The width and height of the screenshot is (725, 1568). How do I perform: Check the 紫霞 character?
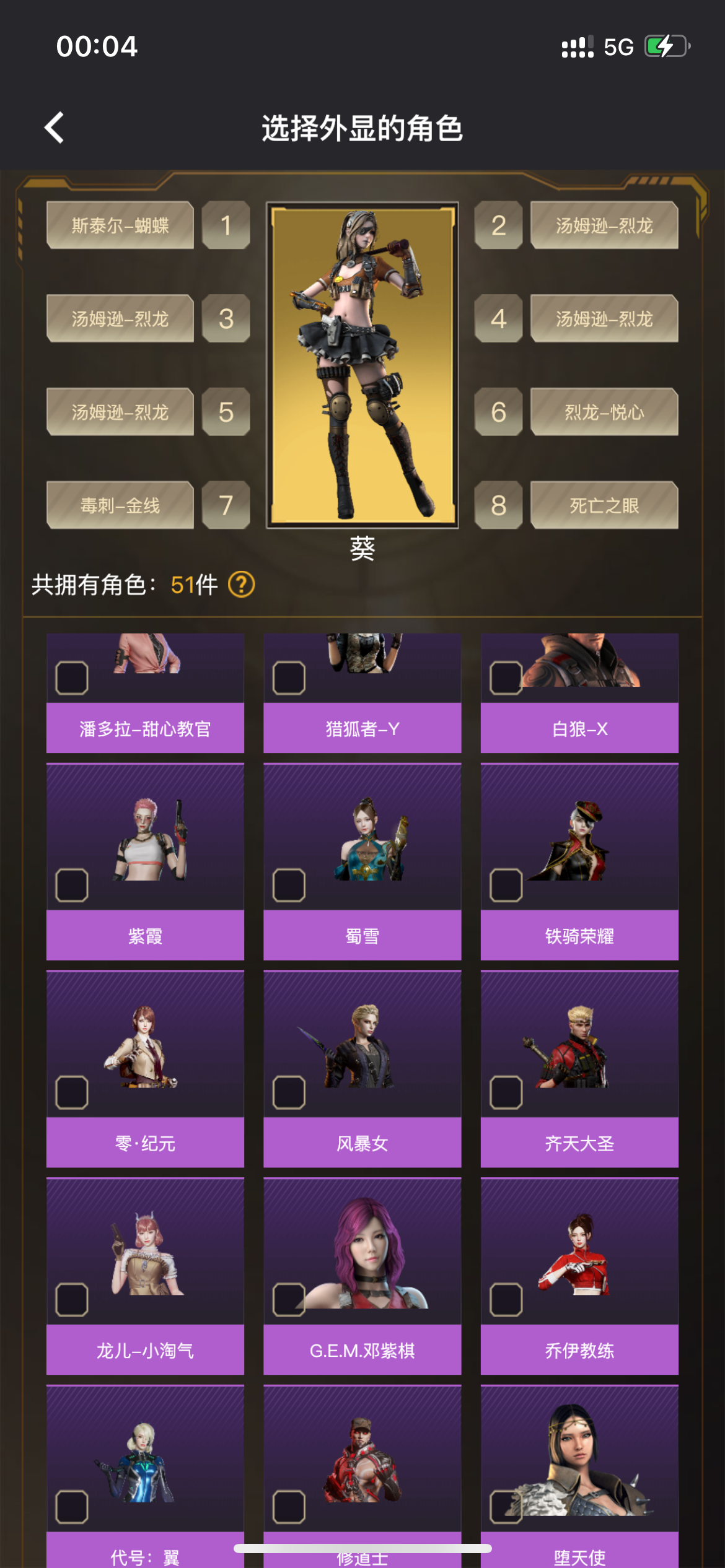(72, 885)
